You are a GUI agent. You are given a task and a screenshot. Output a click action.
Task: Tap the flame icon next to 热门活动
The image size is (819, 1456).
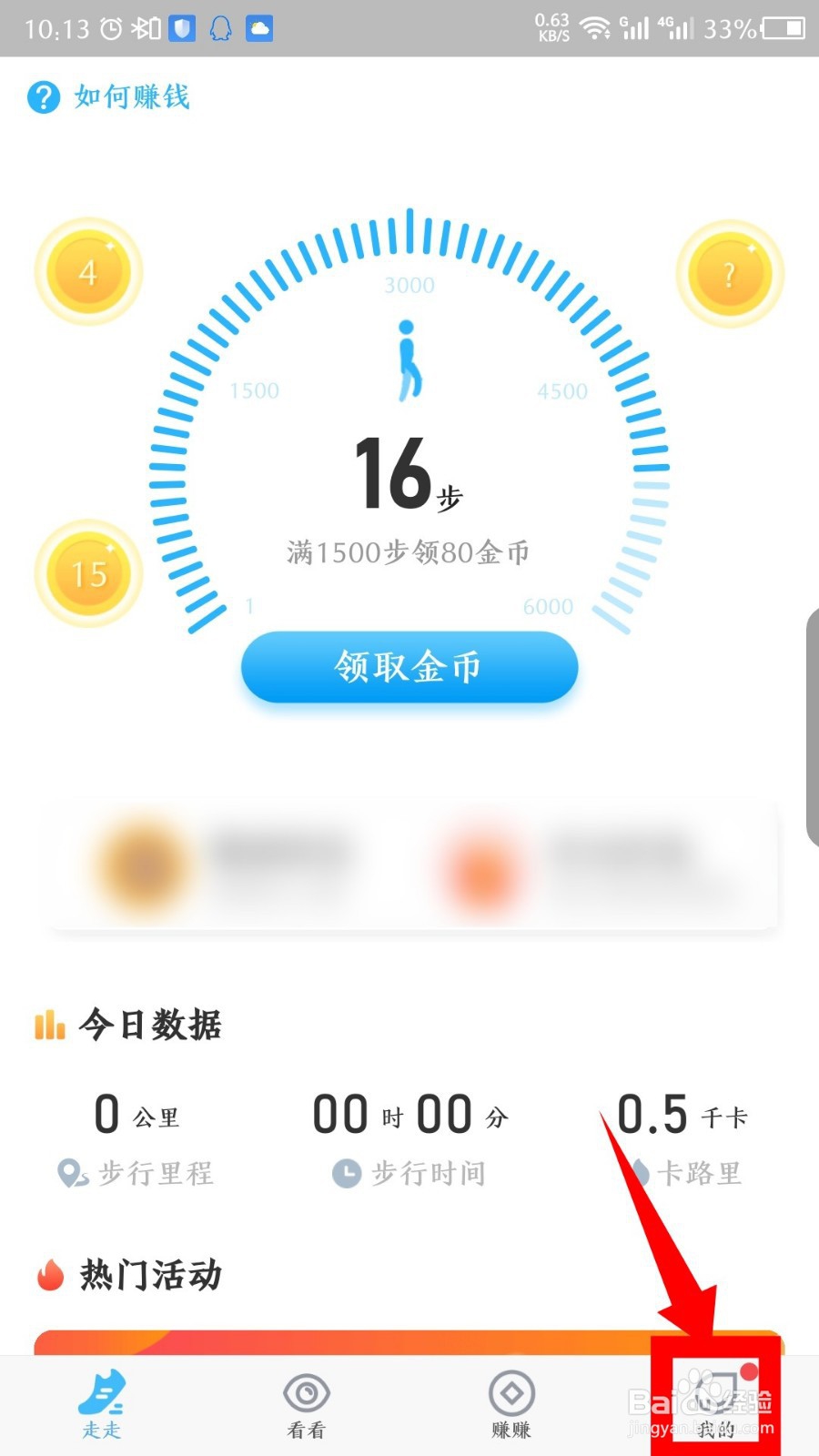(50, 1274)
